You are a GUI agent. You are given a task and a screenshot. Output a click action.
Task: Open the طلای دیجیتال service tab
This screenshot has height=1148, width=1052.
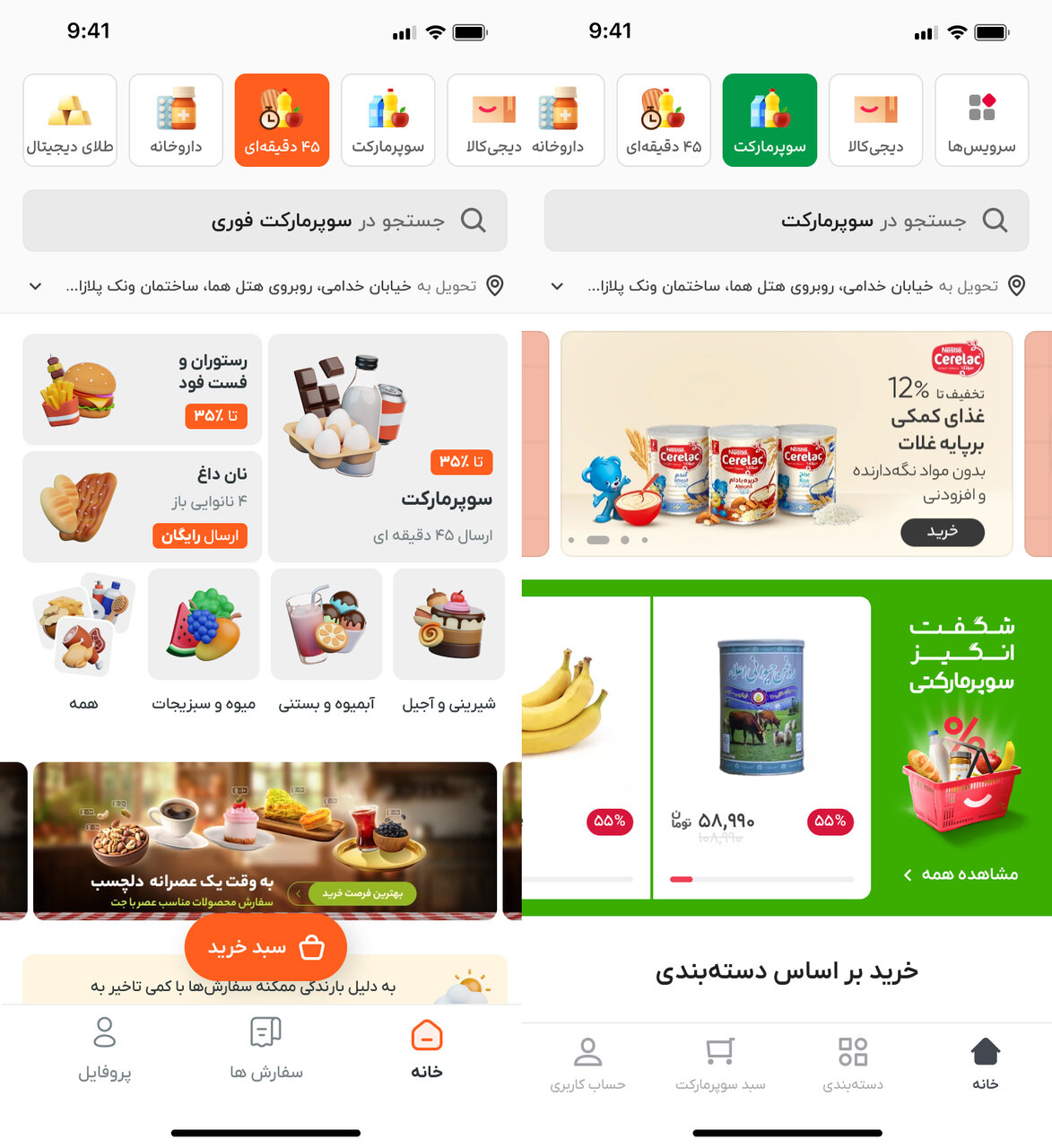(70, 120)
